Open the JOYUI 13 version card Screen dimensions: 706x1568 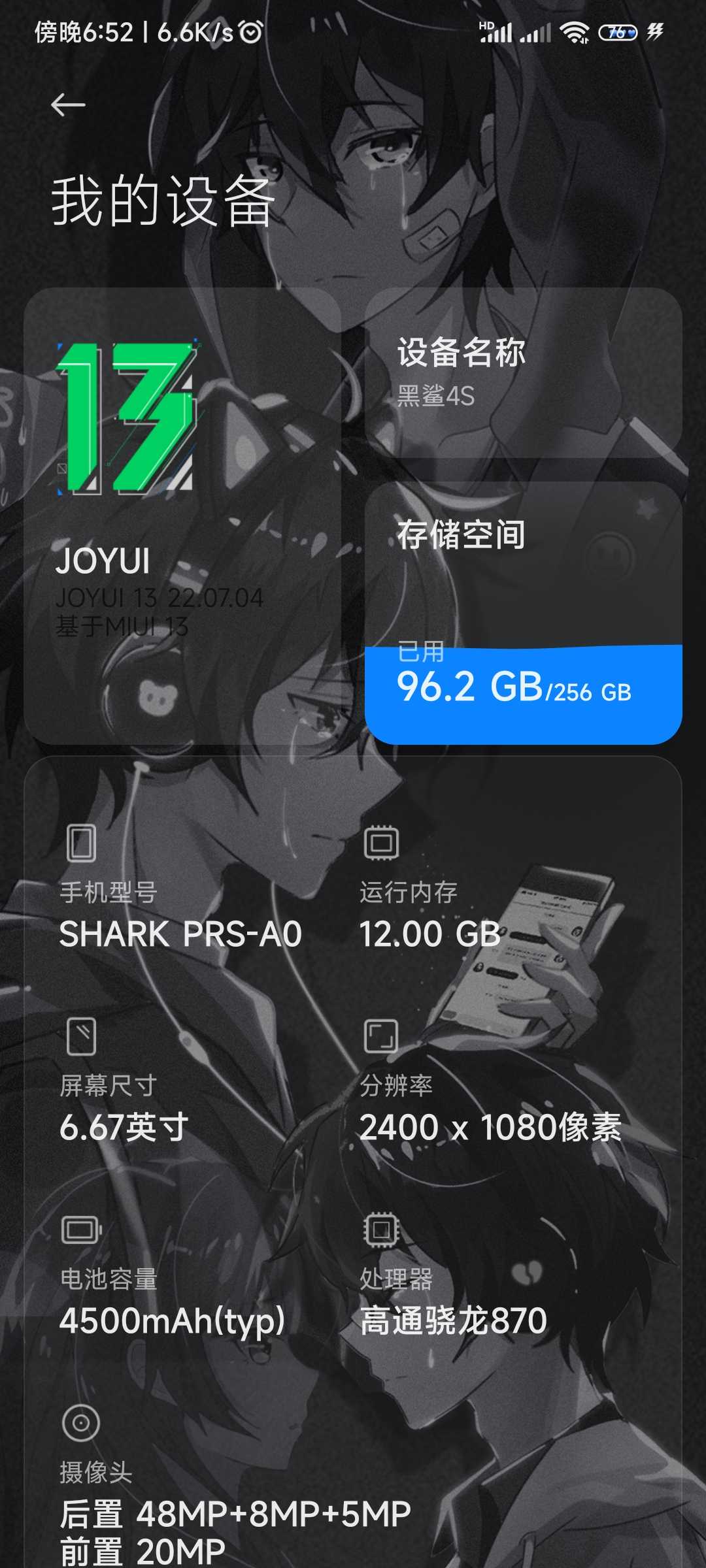[182, 516]
